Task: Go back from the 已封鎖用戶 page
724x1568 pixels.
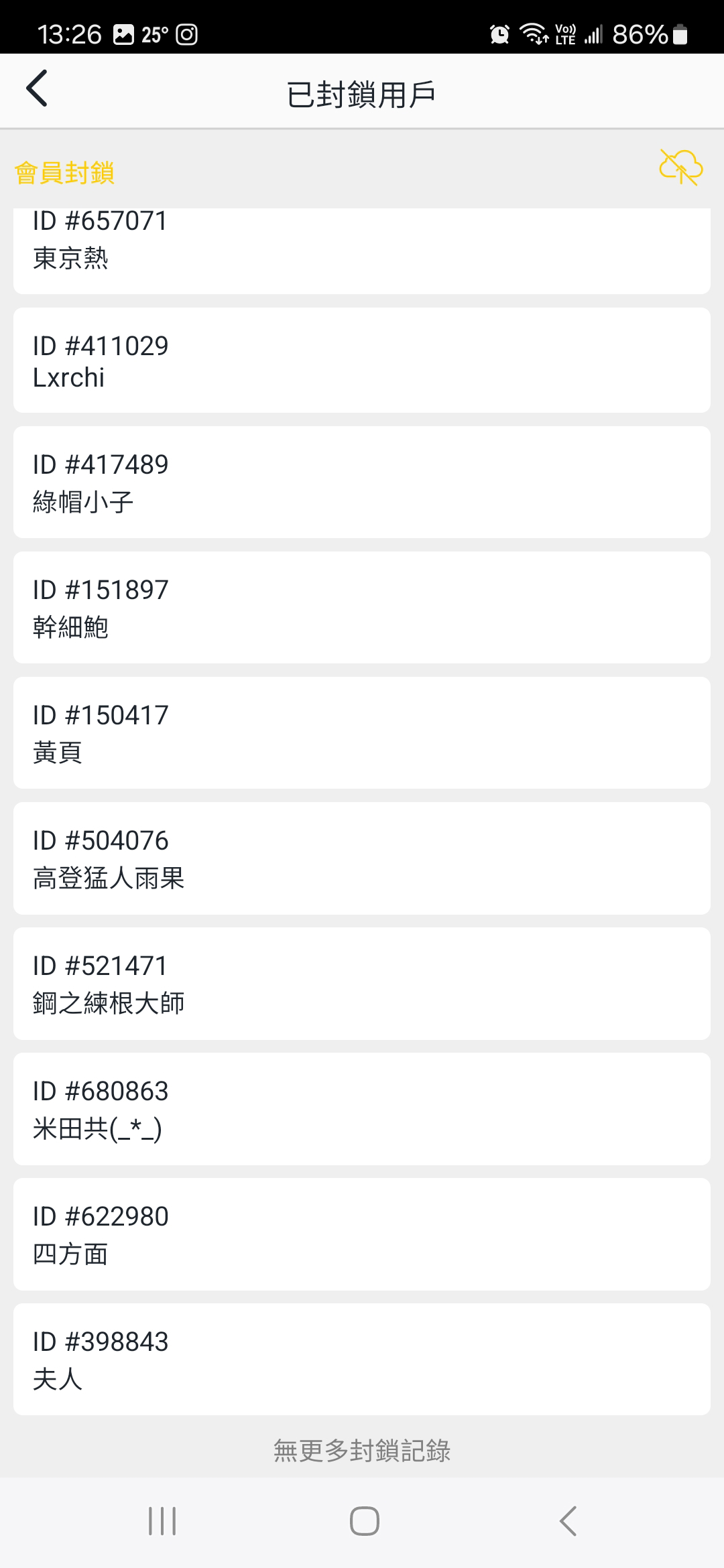Action: point(37,88)
